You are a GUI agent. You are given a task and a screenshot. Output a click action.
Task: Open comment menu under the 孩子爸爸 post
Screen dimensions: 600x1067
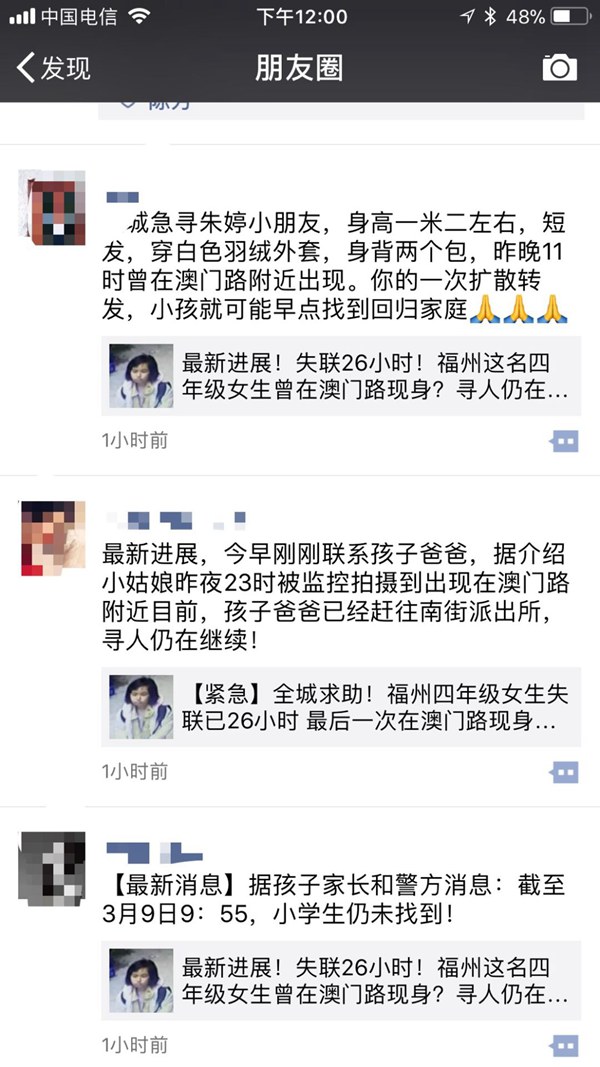coord(565,771)
